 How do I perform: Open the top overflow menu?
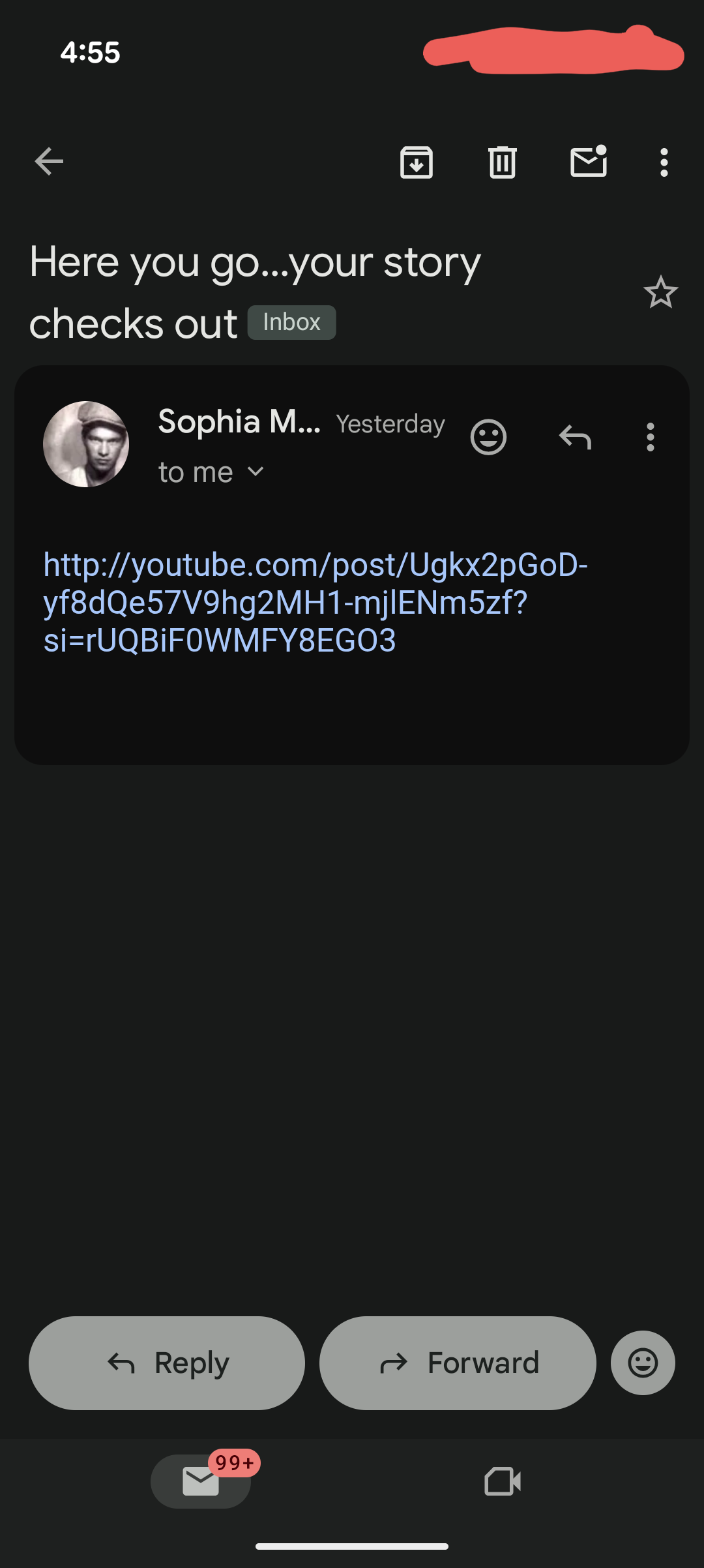[x=664, y=162]
